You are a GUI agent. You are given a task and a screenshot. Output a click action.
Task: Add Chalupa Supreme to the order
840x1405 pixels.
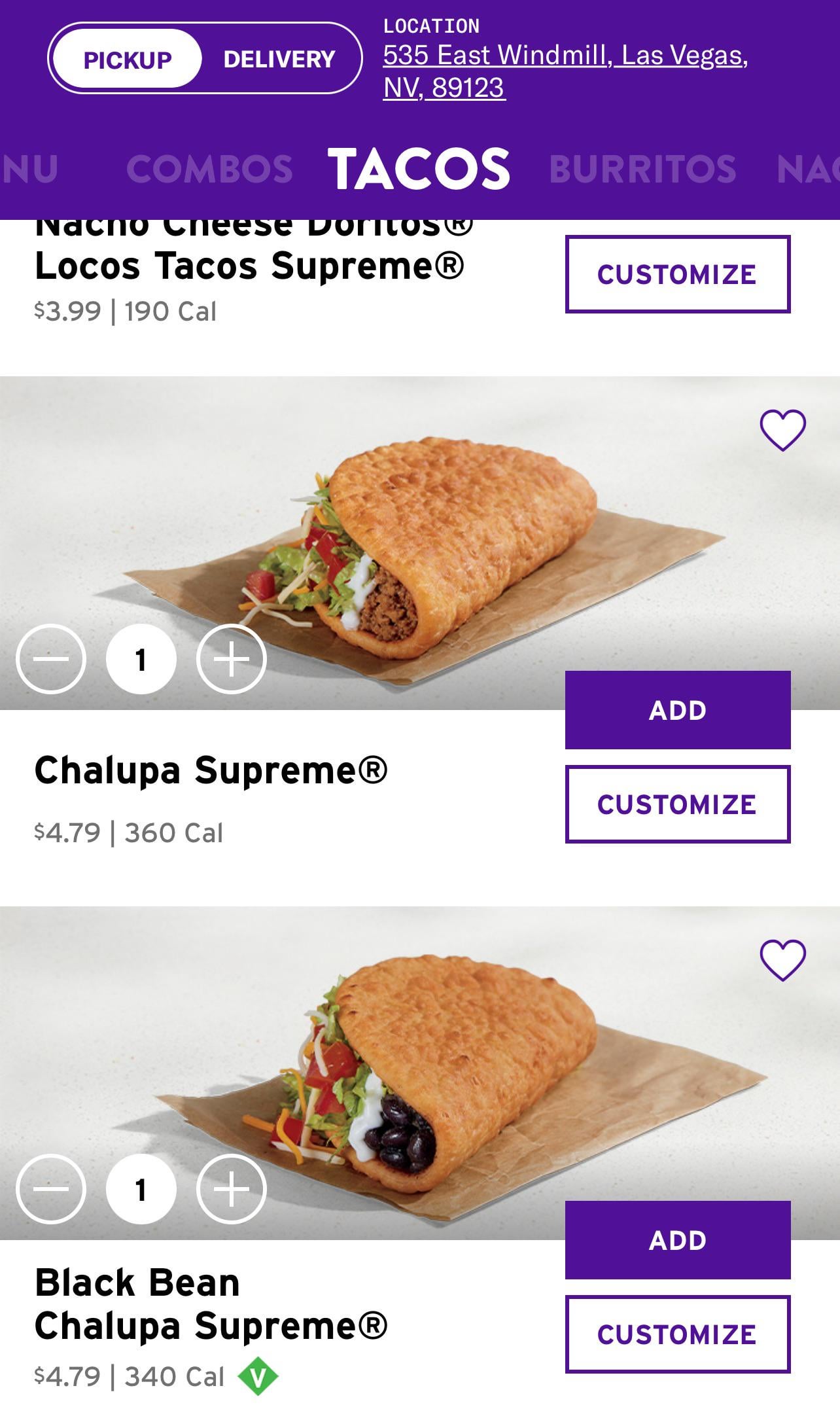click(x=678, y=710)
